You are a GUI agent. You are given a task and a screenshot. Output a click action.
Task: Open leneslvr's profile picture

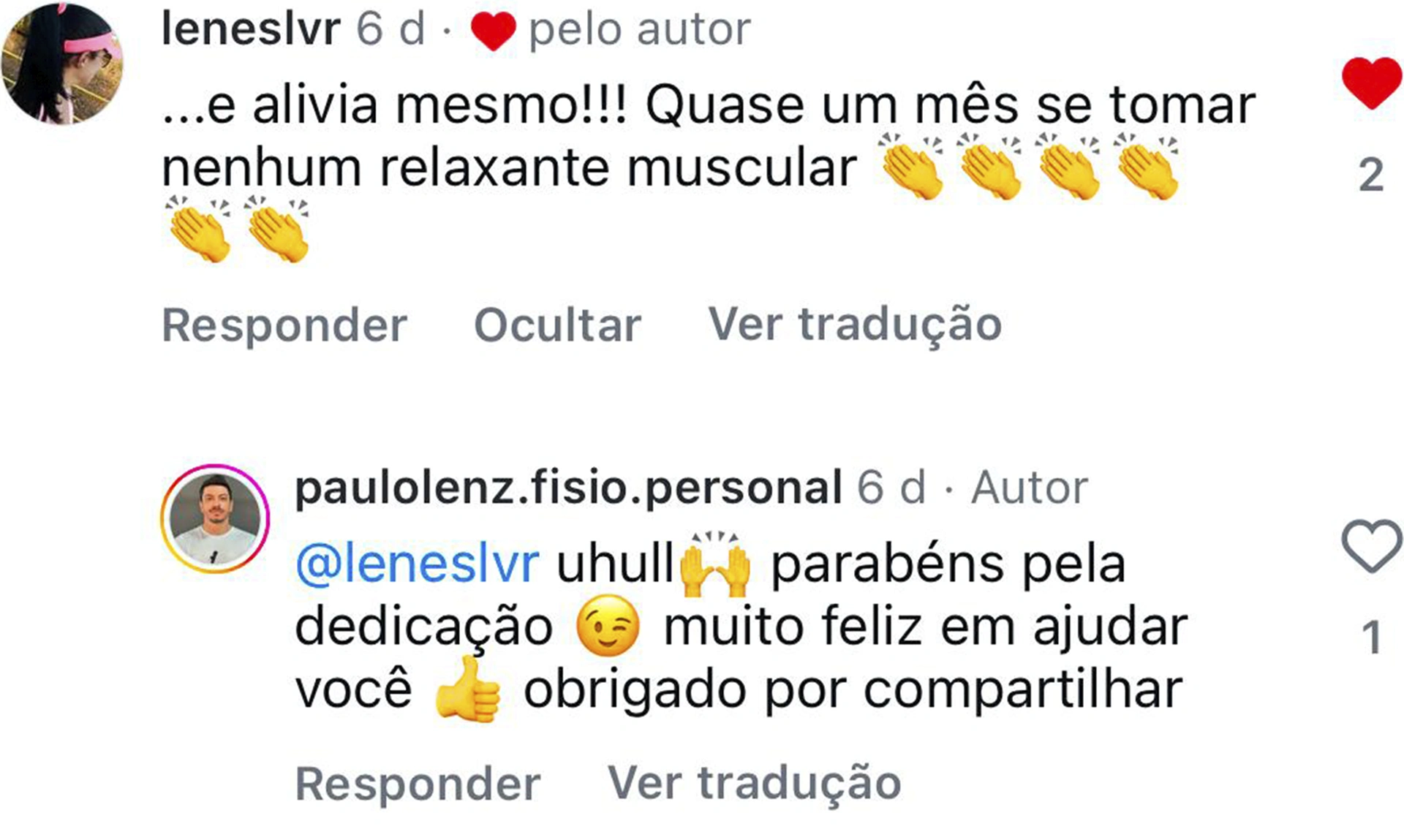61,64
